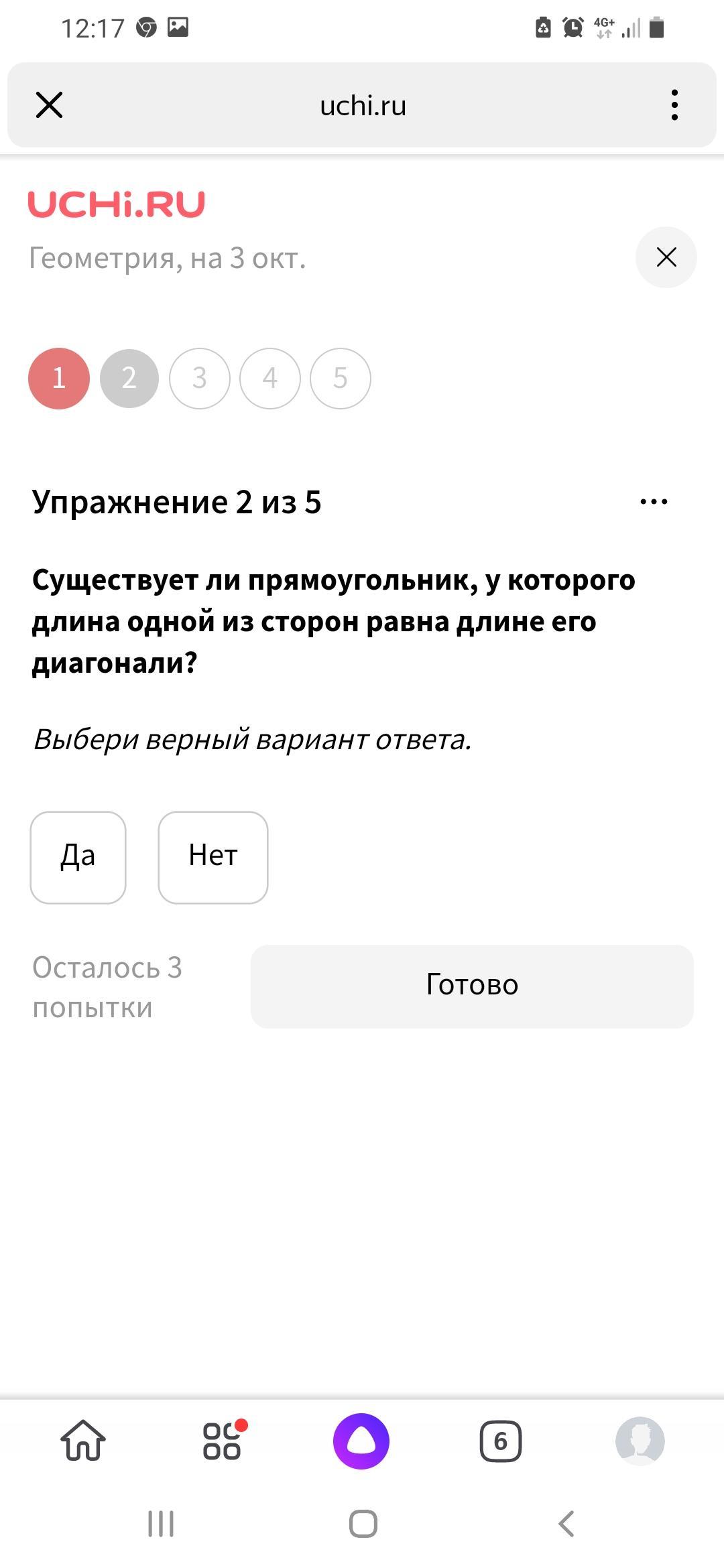The width and height of the screenshot is (724, 1568).
Task: Select the answer Да
Action: [78, 858]
